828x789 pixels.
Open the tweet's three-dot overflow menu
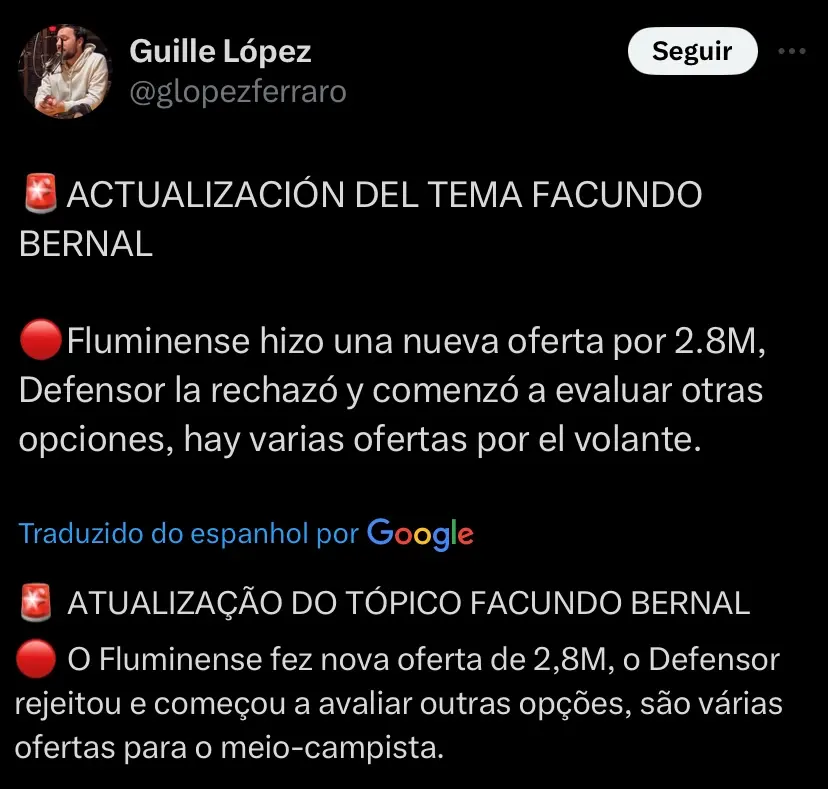pyautogui.click(x=791, y=51)
